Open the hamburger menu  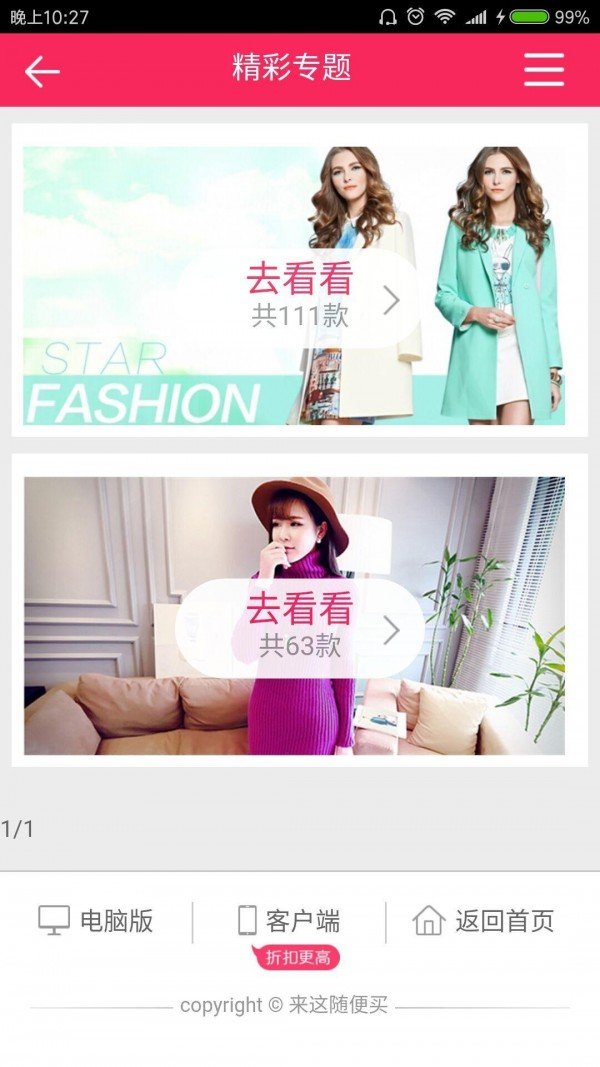[544, 70]
